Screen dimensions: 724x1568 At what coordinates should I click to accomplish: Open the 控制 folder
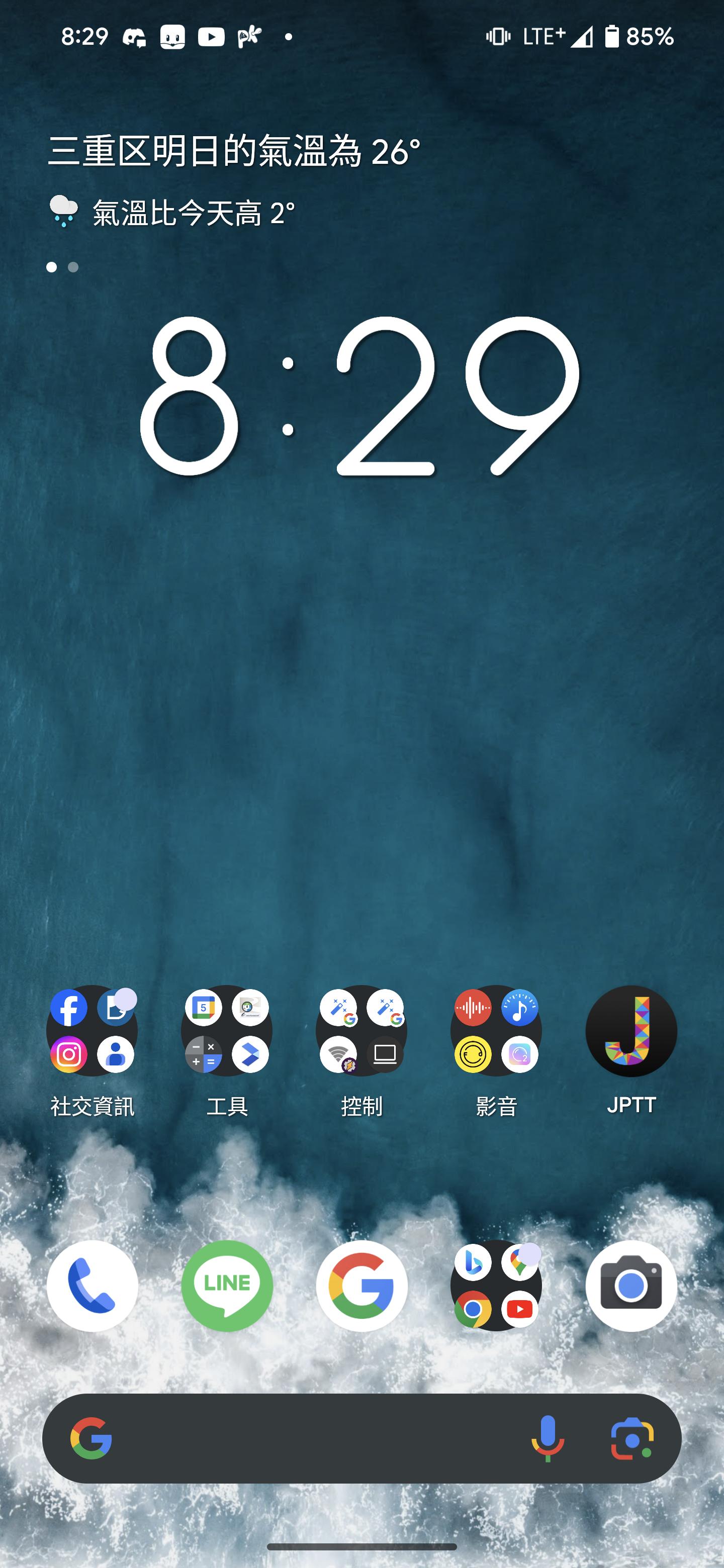(x=361, y=1031)
